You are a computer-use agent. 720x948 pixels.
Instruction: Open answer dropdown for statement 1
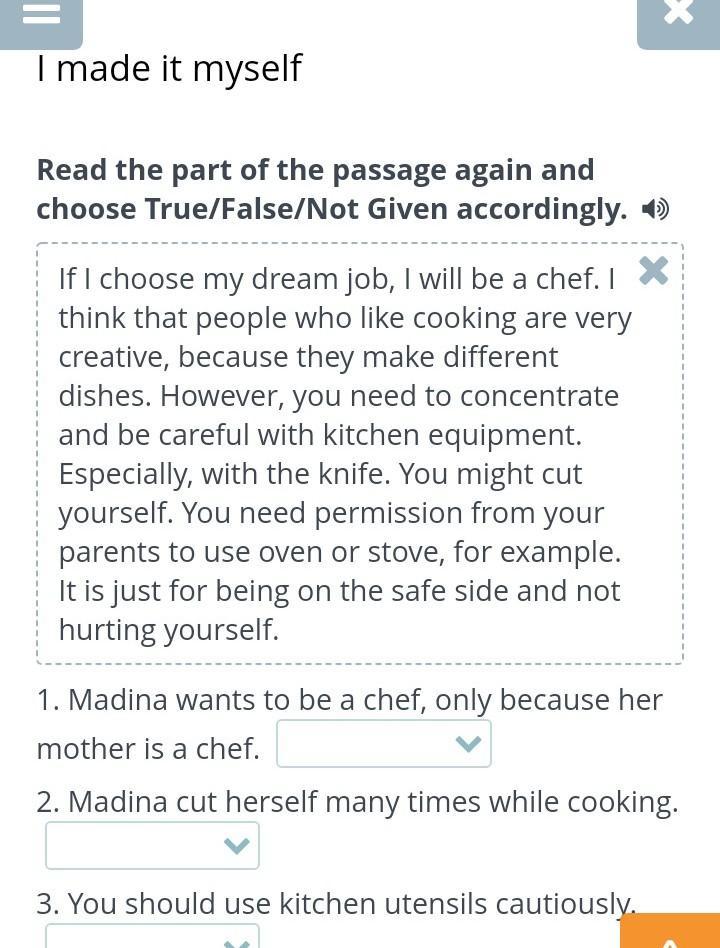[x=383, y=744]
